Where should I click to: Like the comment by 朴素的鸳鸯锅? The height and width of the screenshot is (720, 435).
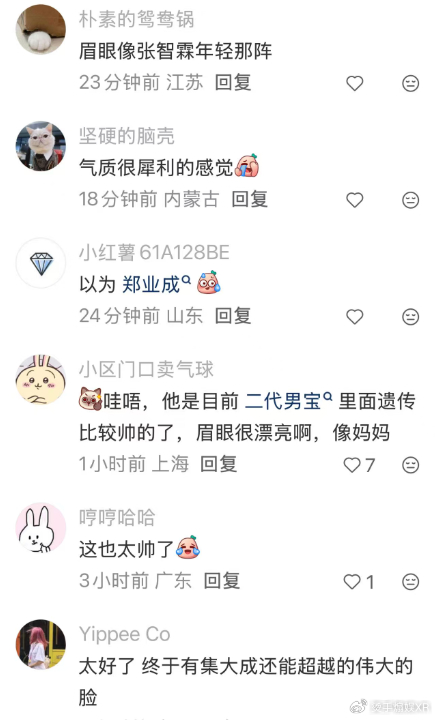coord(355,83)
